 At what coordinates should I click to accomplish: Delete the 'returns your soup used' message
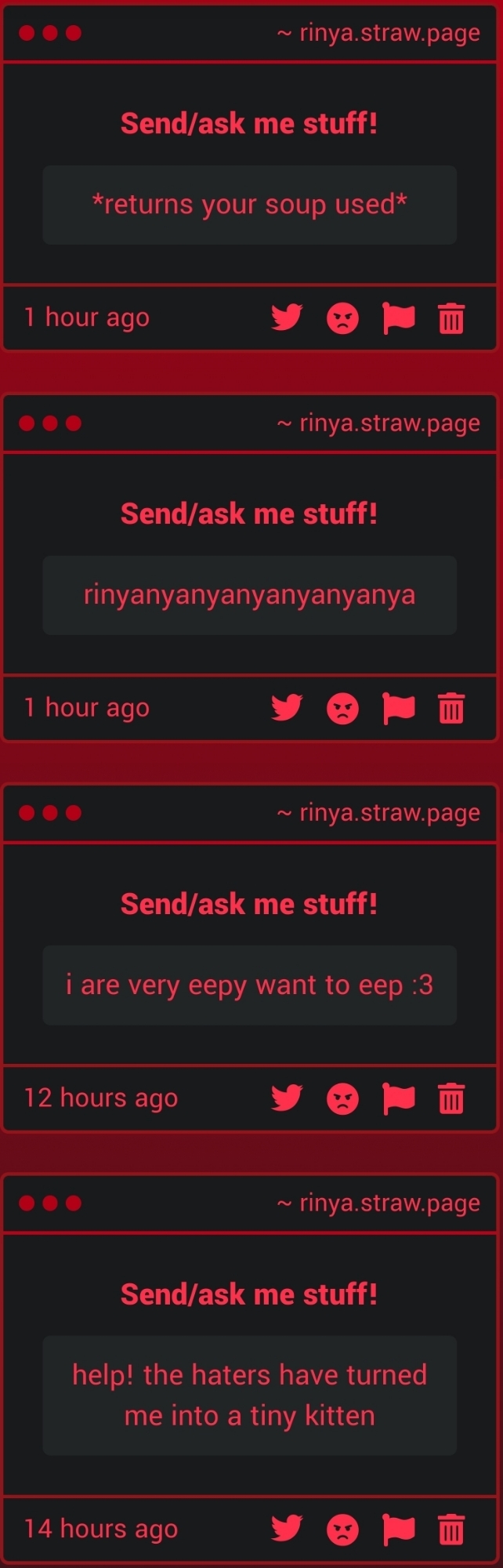(451, 318)
